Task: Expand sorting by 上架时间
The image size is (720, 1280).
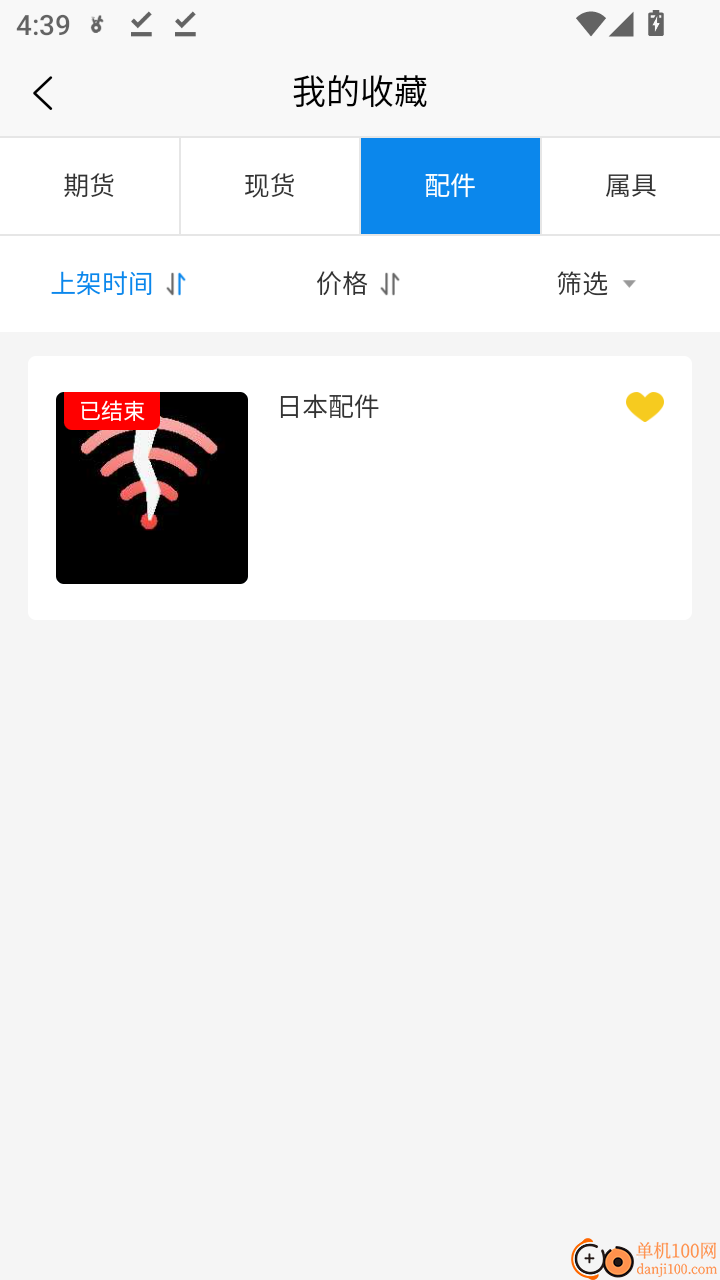Action: coord(103,283)
